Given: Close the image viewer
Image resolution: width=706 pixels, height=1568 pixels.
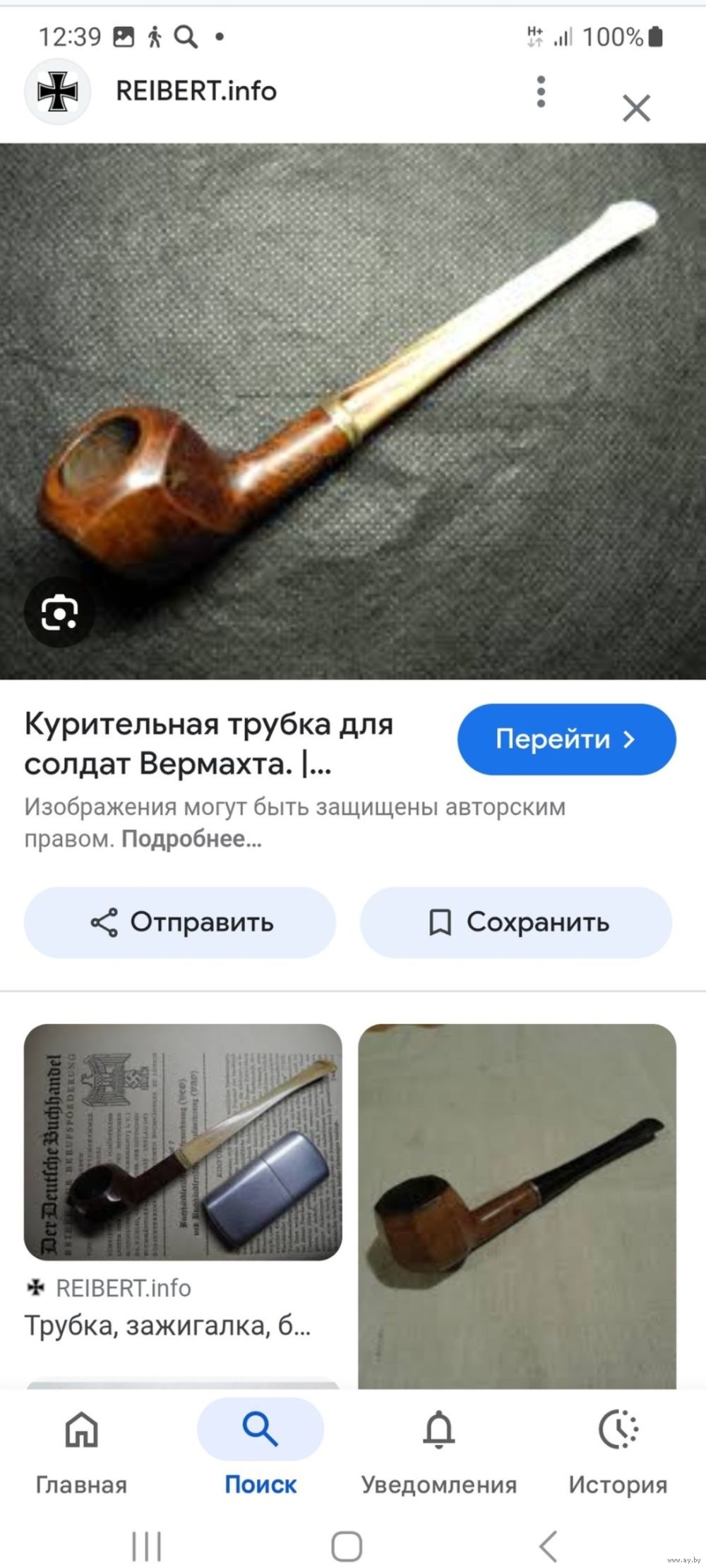Looking at the screenshot, I should coord(636,109).
